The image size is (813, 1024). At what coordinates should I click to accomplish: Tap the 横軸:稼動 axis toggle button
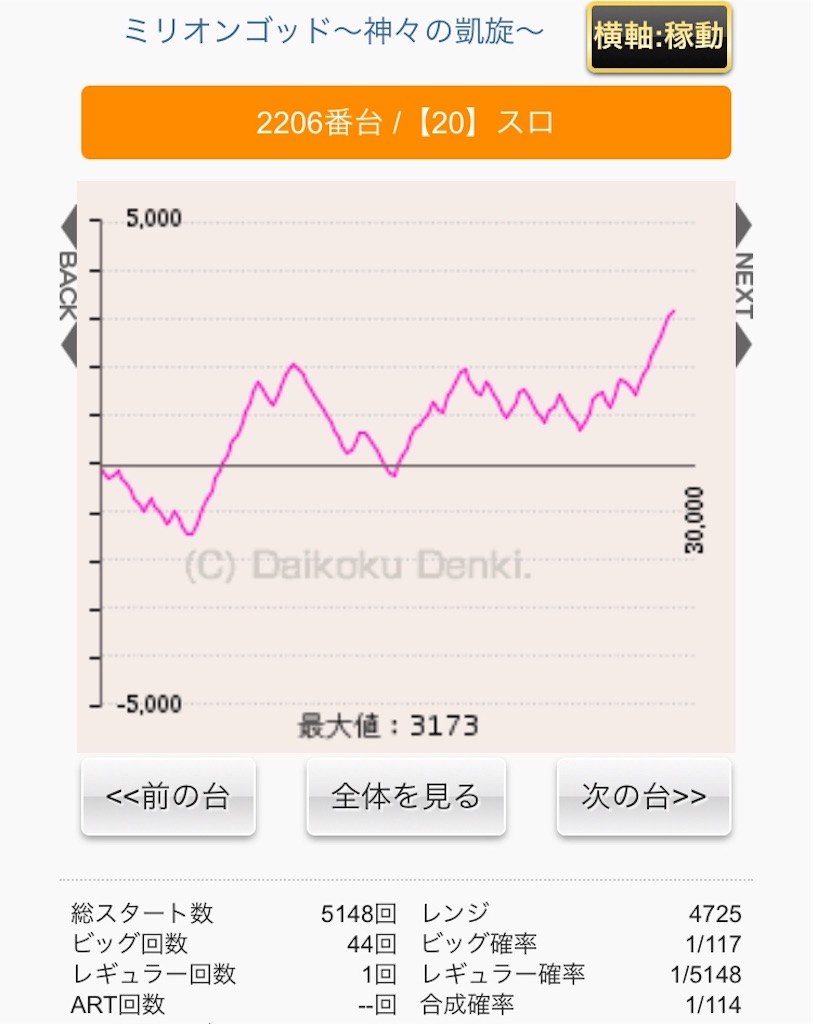click(x=659, y=38)
